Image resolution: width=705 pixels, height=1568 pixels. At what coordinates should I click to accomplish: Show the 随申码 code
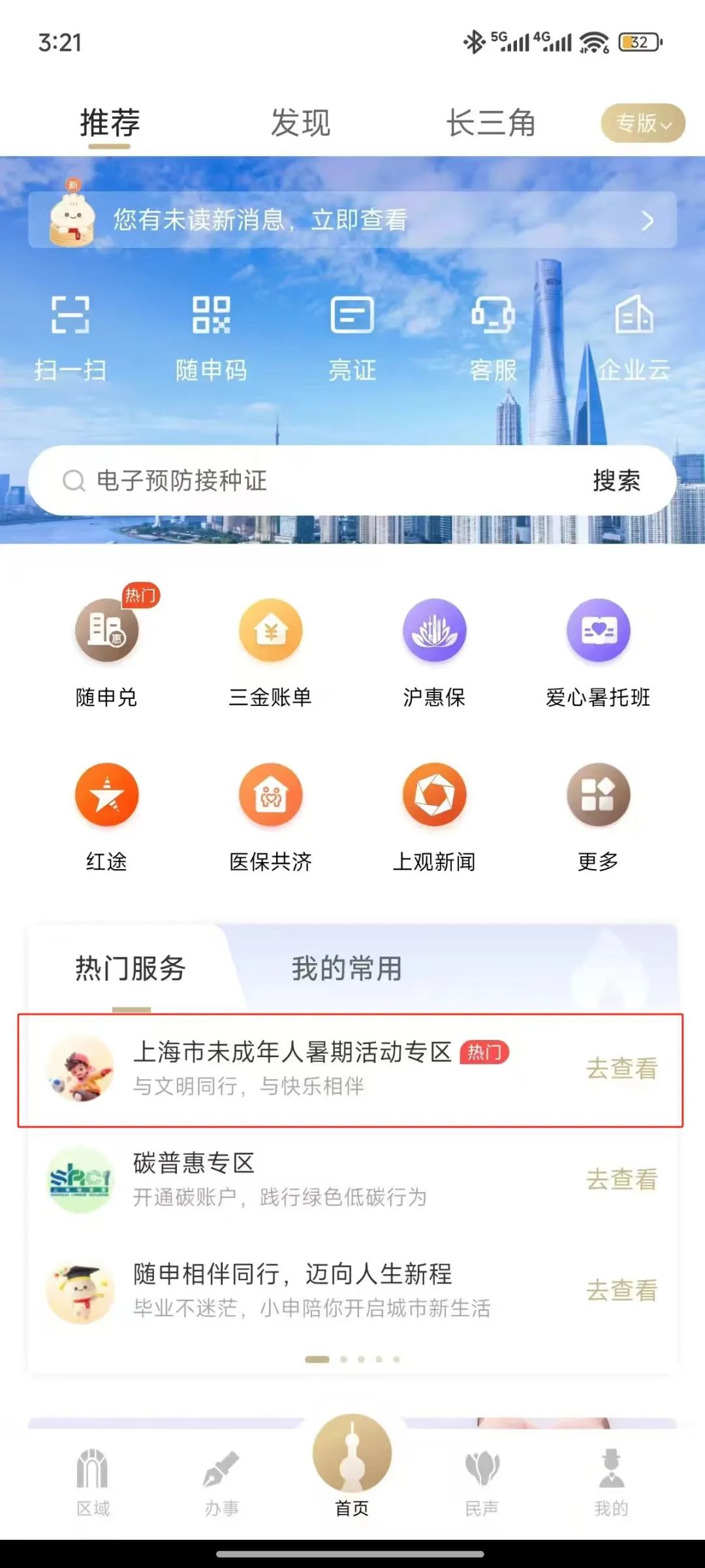pyautogui.click(x=211, y=337)
